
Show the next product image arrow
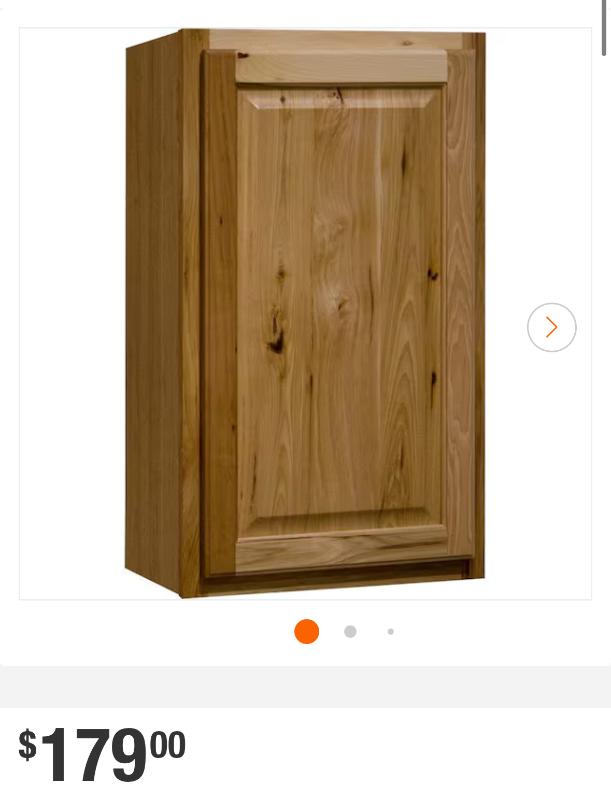coord(551,327)
